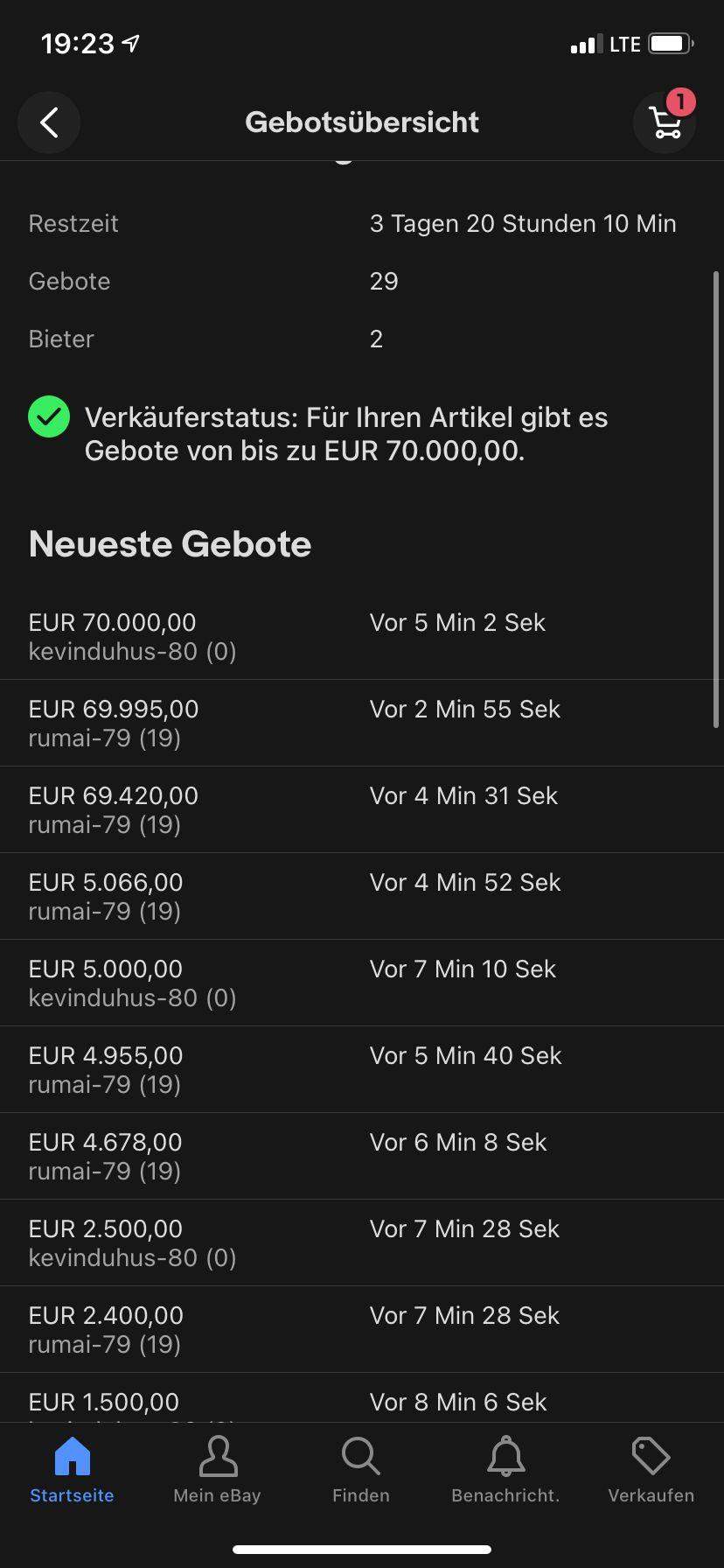Viewport: 724px width, 1568px height.
Task: Switch to the Startseite tab
Action: tap(72, 1470)
